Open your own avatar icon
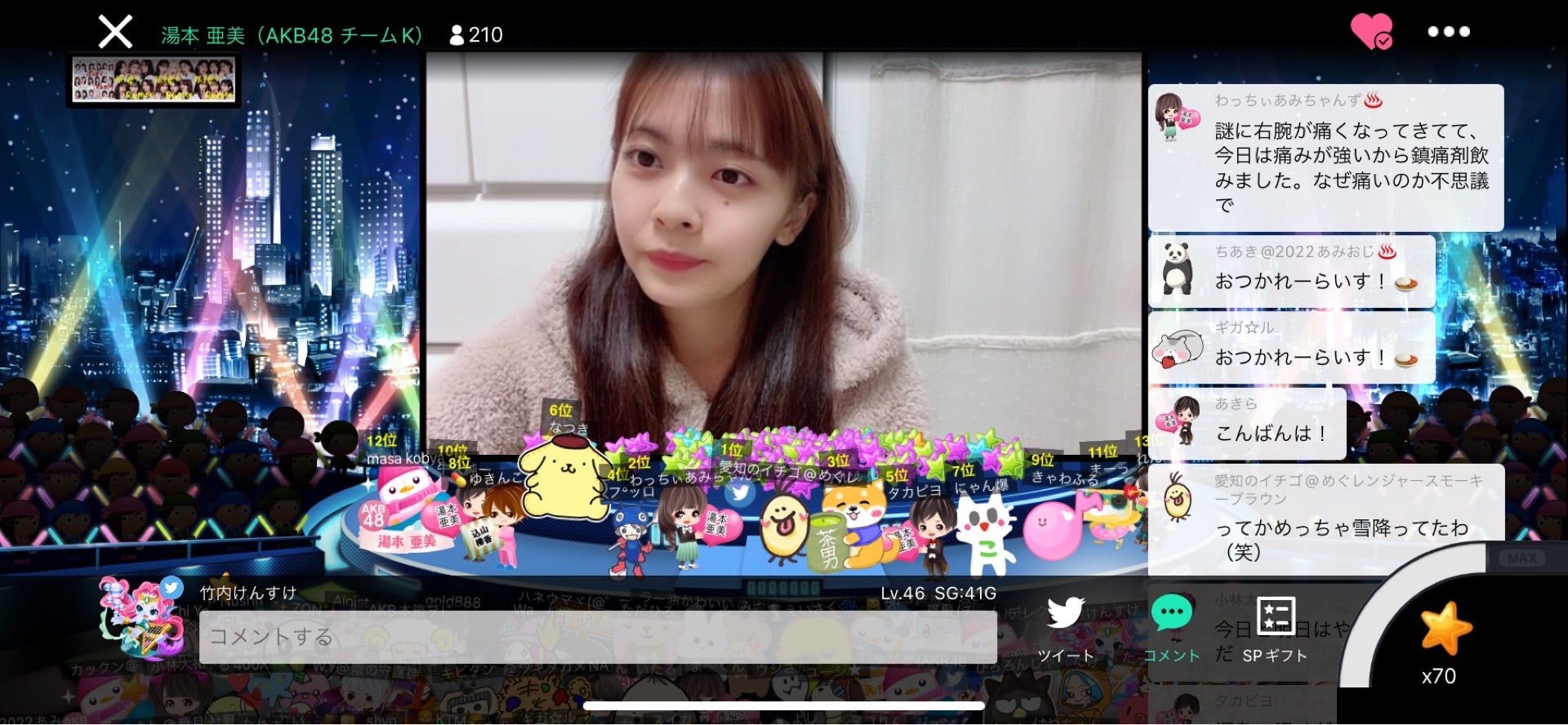This screenshot has width=1568, height=725. click(x=139, y=616)
